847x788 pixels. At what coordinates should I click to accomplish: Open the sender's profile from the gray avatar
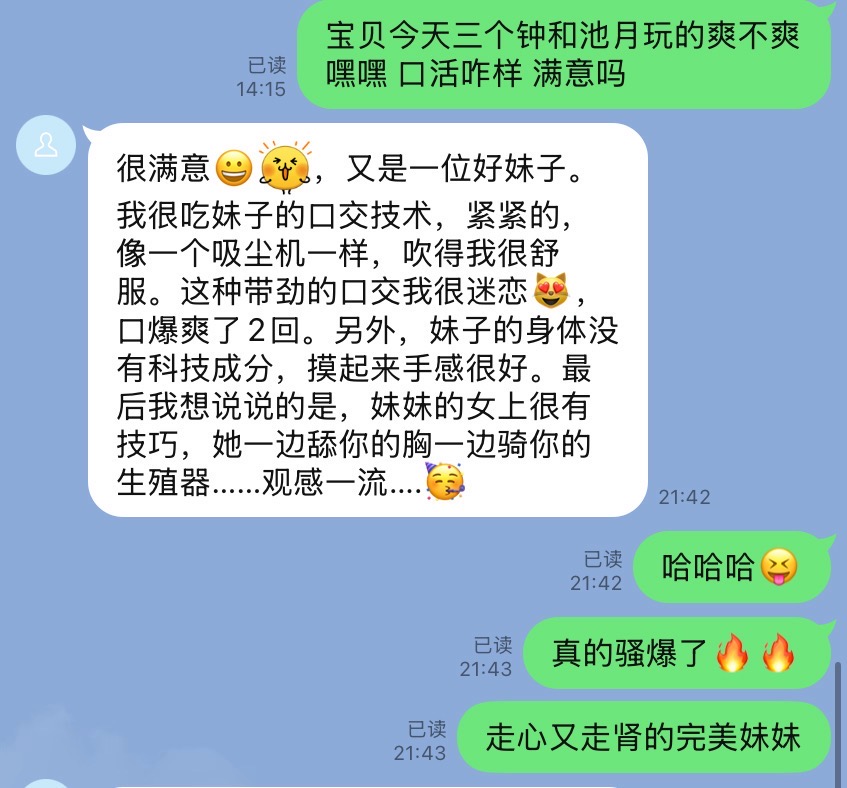[46, 145]
